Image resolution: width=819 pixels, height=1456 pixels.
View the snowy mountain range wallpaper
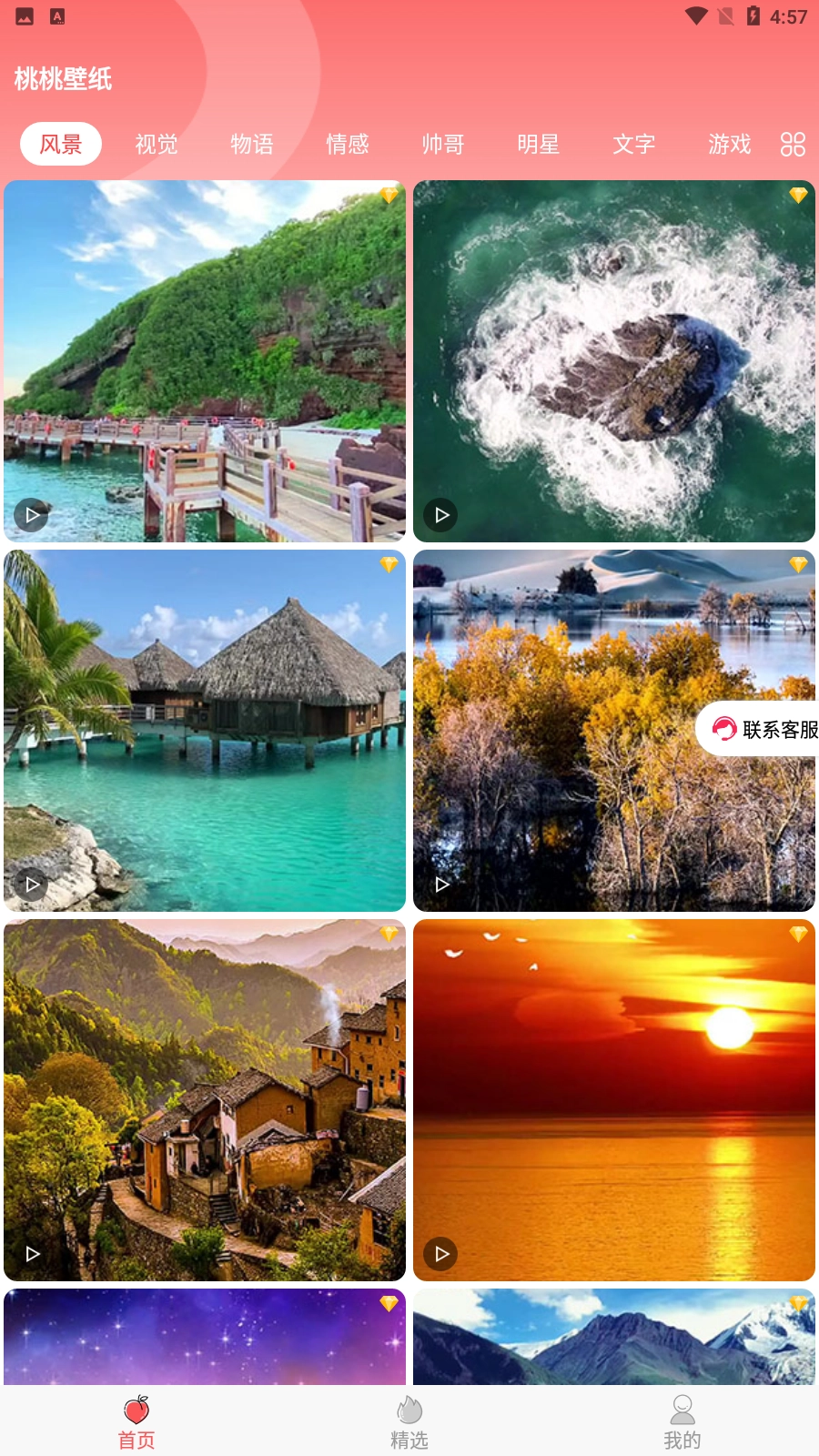click(x=614, y=1336)
